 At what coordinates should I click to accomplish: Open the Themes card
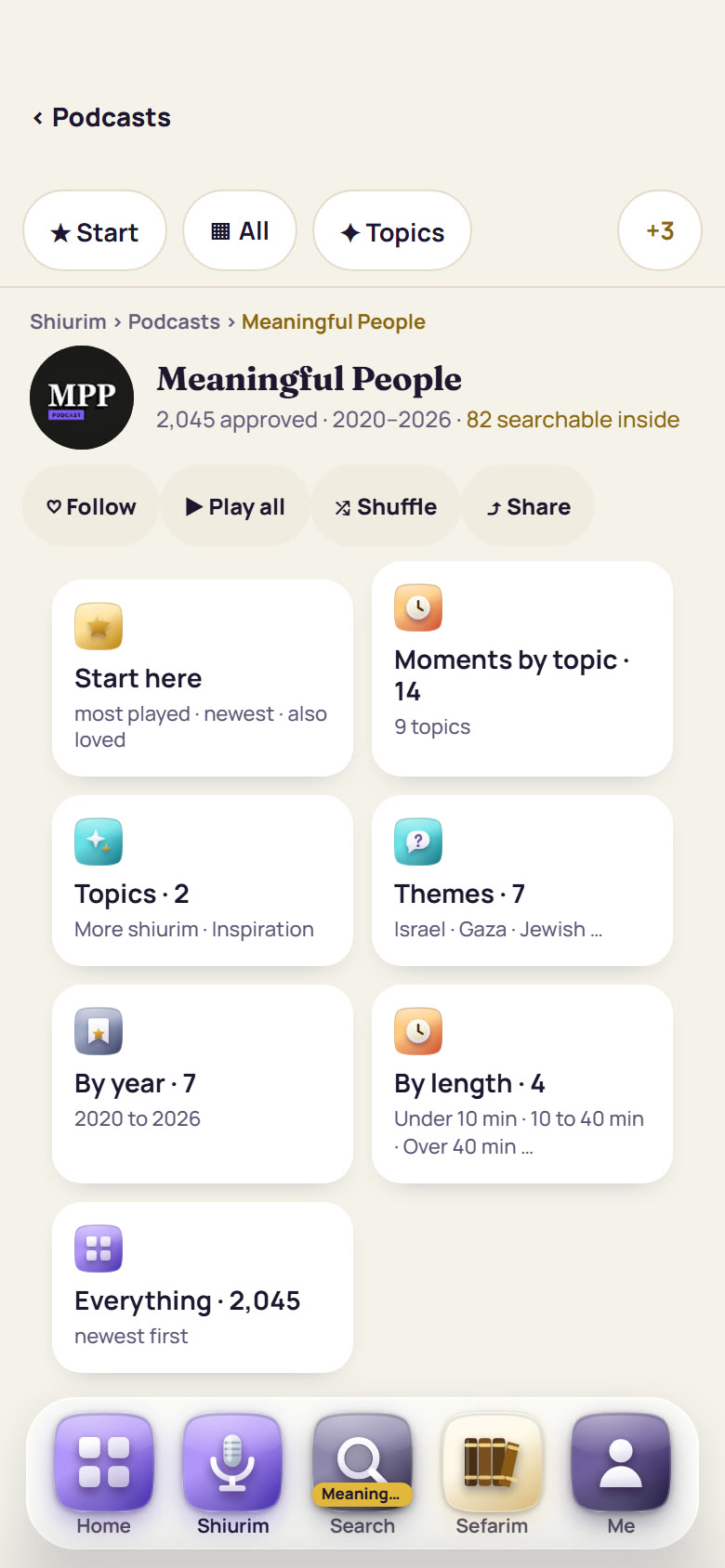tap(522, 881)
